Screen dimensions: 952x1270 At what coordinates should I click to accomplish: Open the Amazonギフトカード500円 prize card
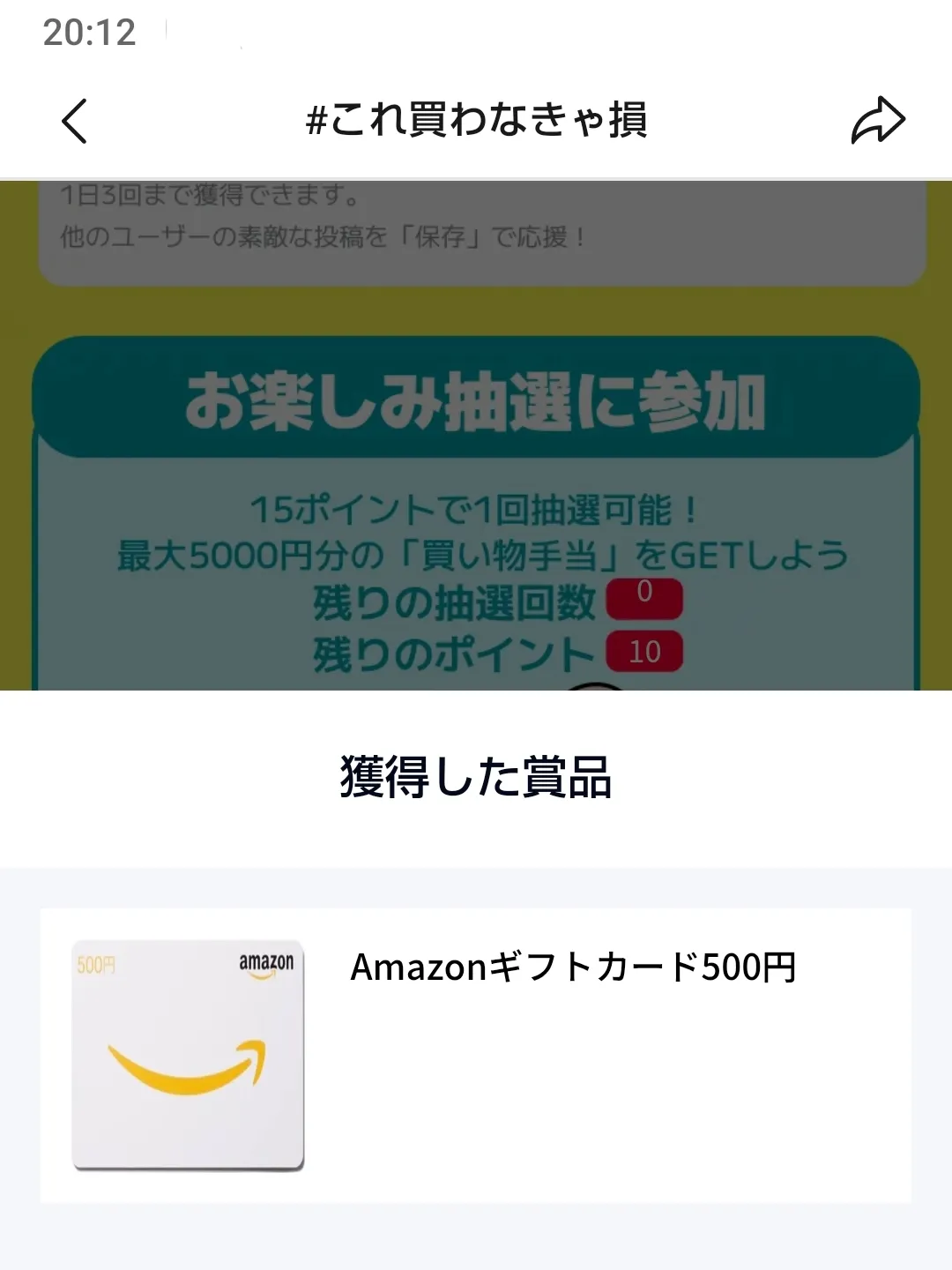coord(476,1055)
